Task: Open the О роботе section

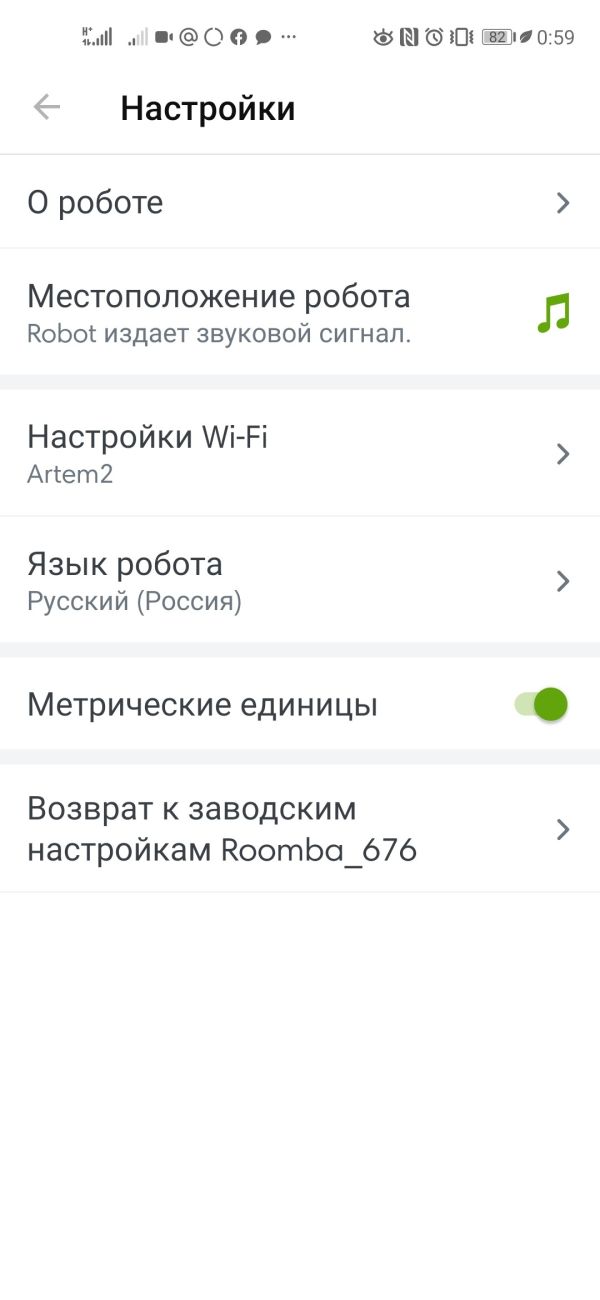Action: [300, 203]
